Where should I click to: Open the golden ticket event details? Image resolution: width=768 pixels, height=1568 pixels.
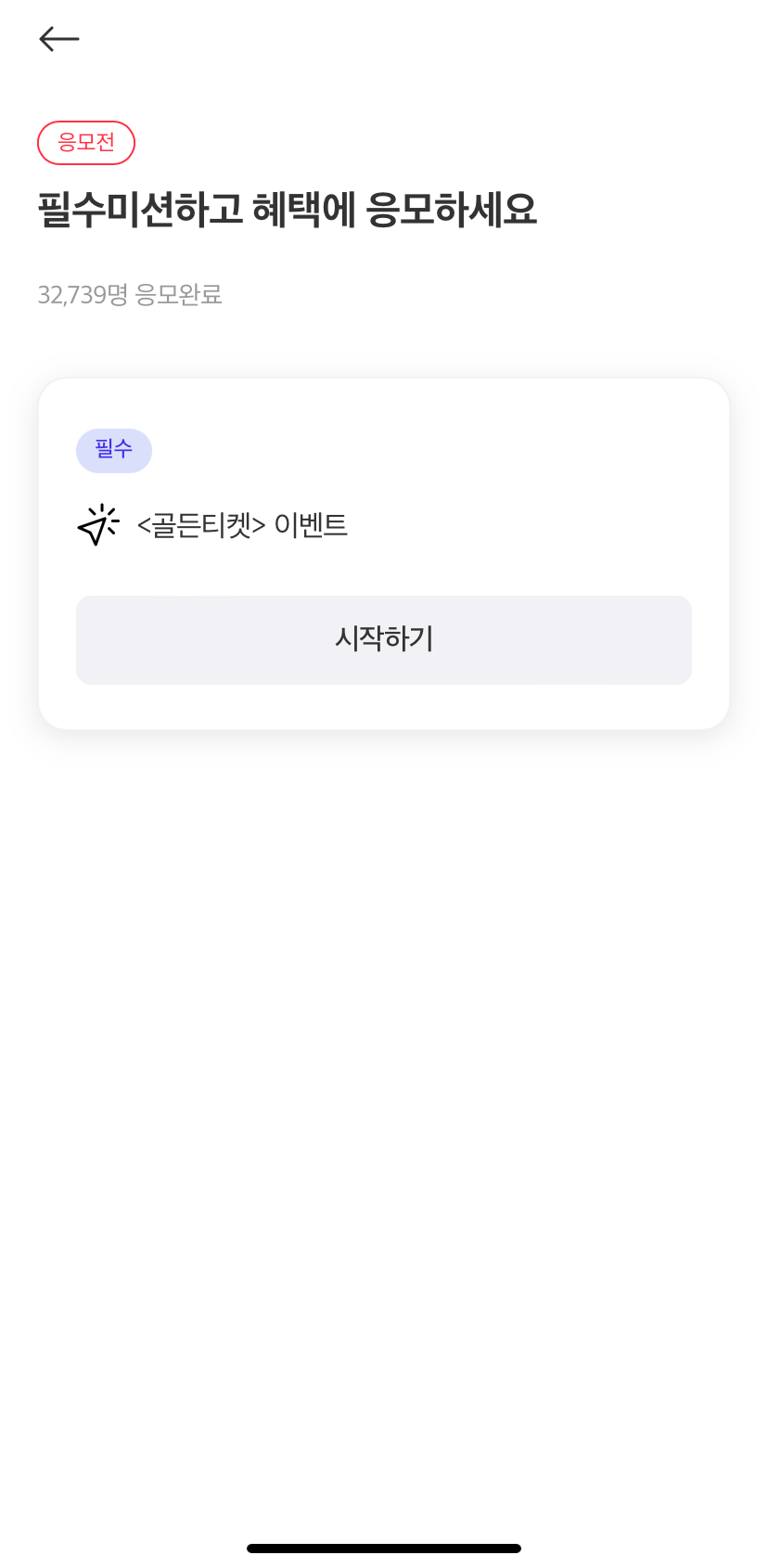241,524
